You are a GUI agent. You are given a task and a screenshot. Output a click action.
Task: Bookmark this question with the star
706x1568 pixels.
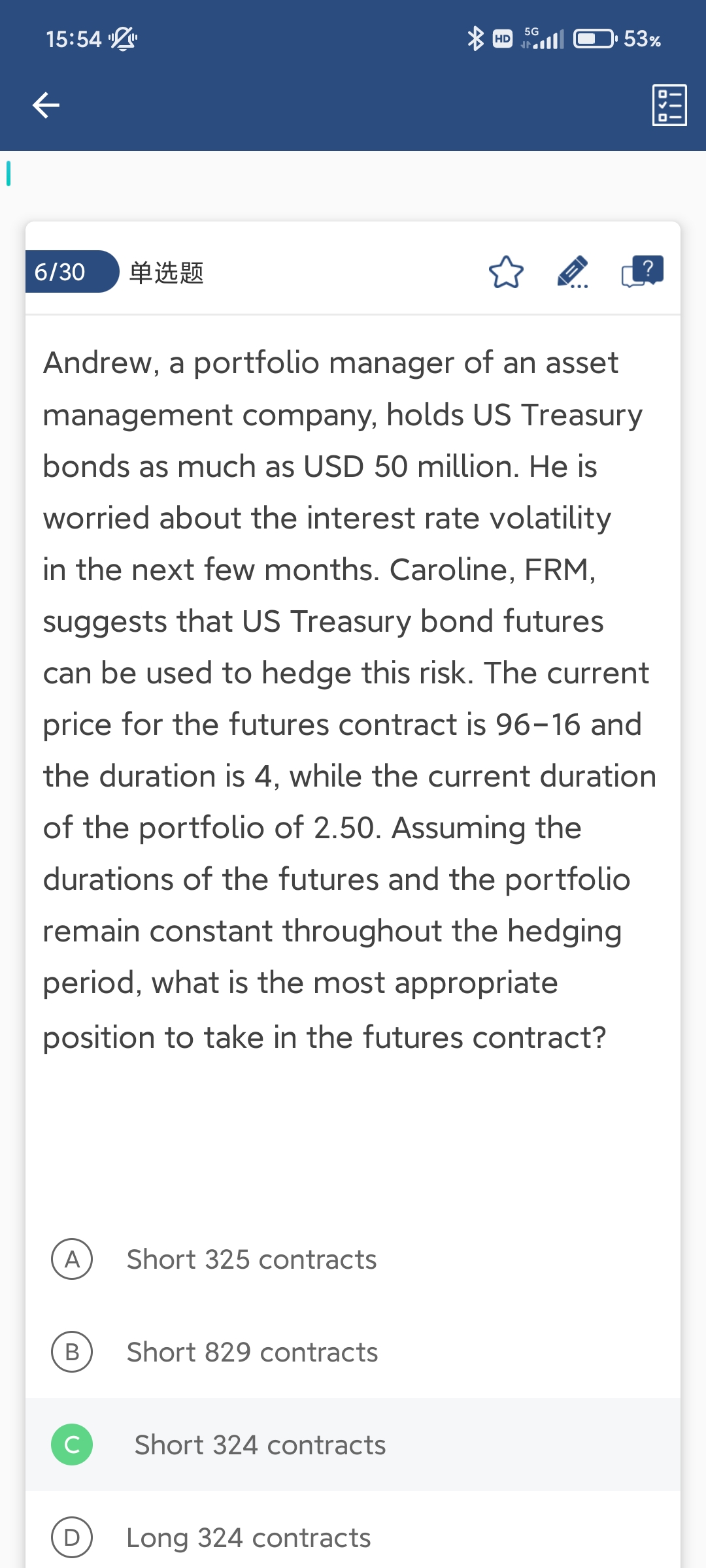506,272
